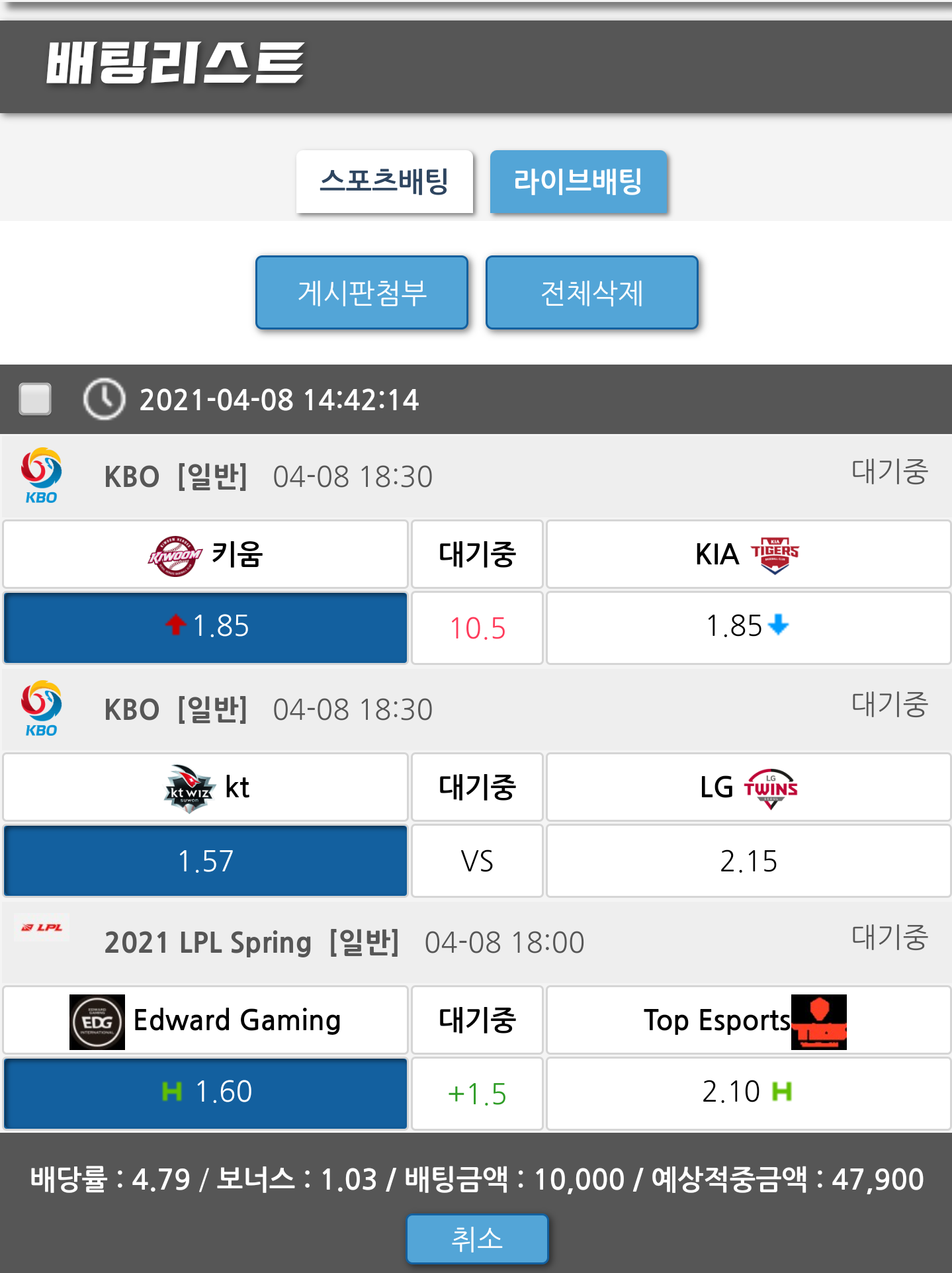Delete all with 전체삭제 button
The height and width of the screenshot is (1273, 952).
(x=591, y=292)
